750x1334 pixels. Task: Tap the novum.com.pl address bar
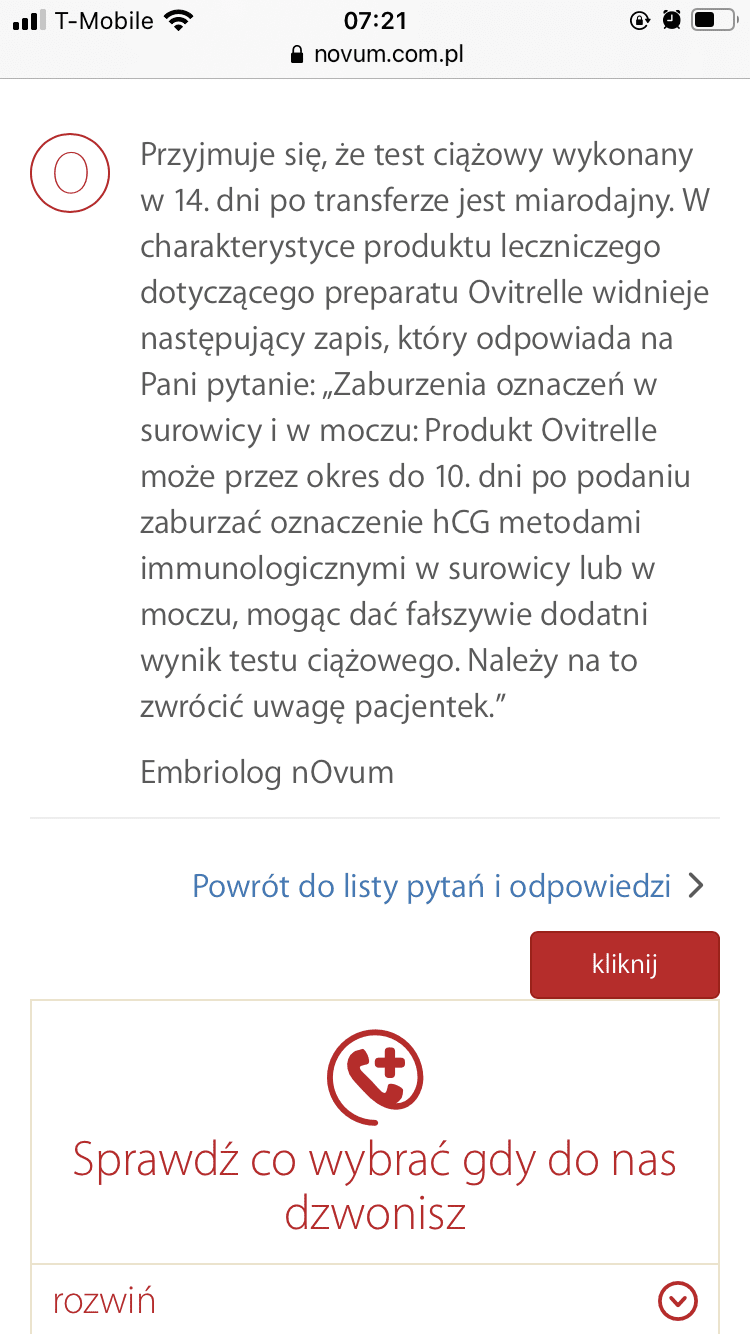coord(375,54)
